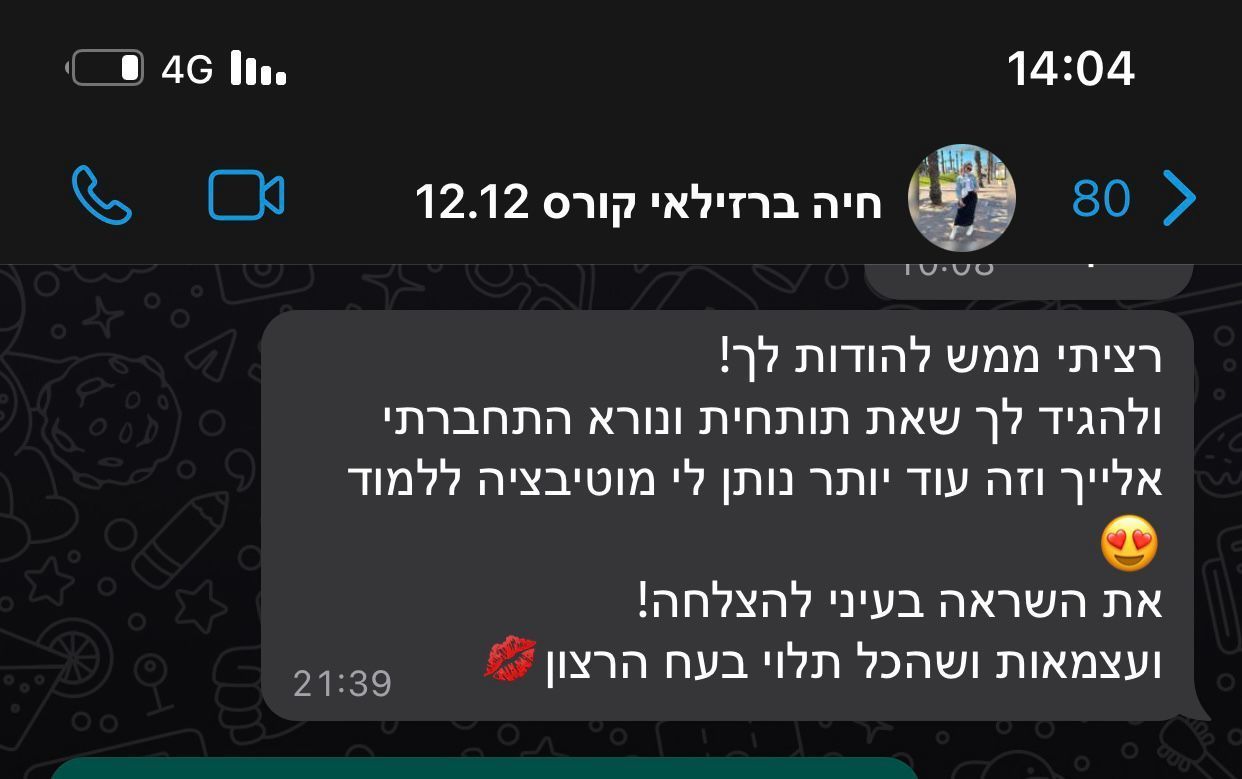Tap the contact's profile picture
The width and height of the screenshot is (1242, 779).
[x=961, y=198]
